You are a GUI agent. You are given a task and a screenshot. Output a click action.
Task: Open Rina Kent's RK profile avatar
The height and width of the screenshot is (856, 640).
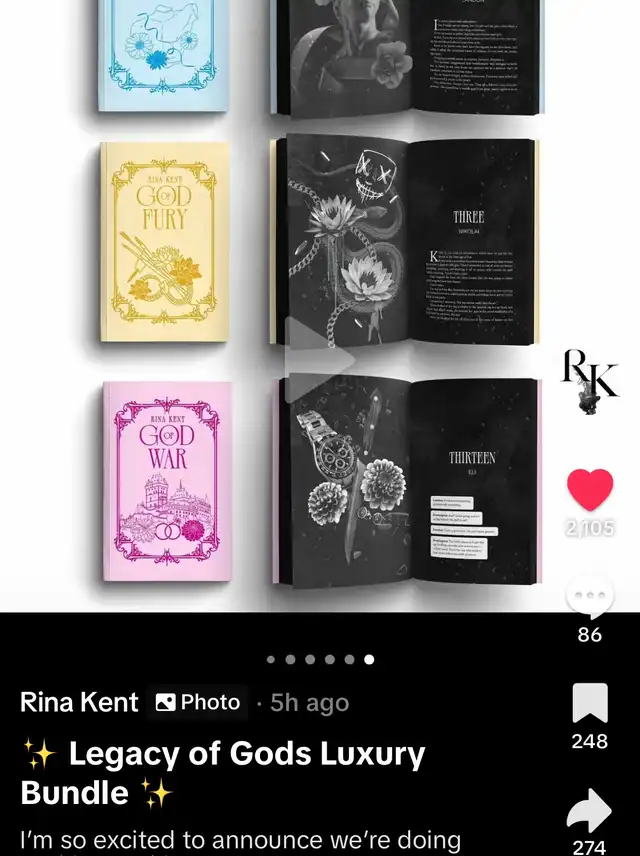coord(590,381)
